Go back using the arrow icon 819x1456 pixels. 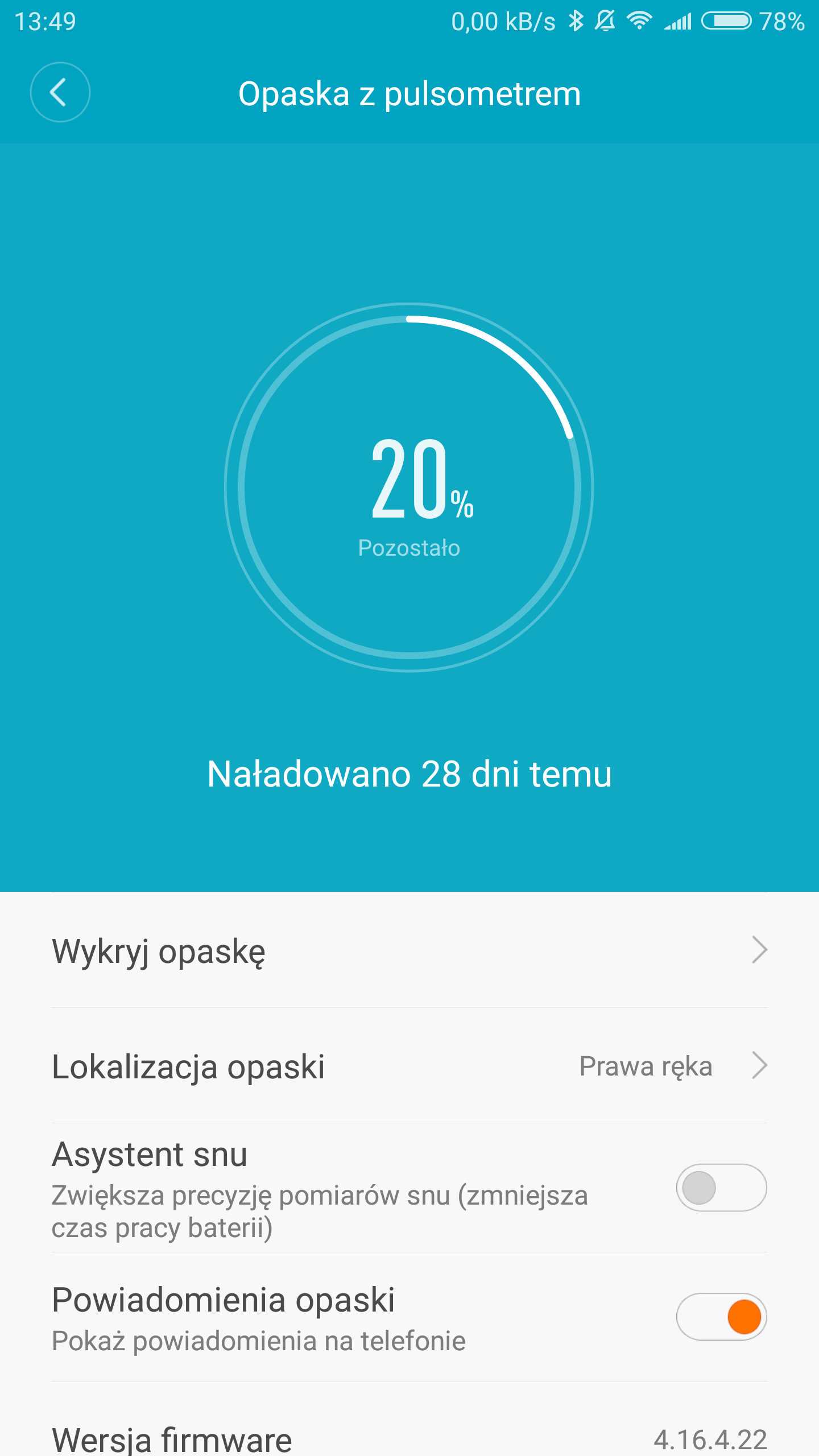coord(60,92)
